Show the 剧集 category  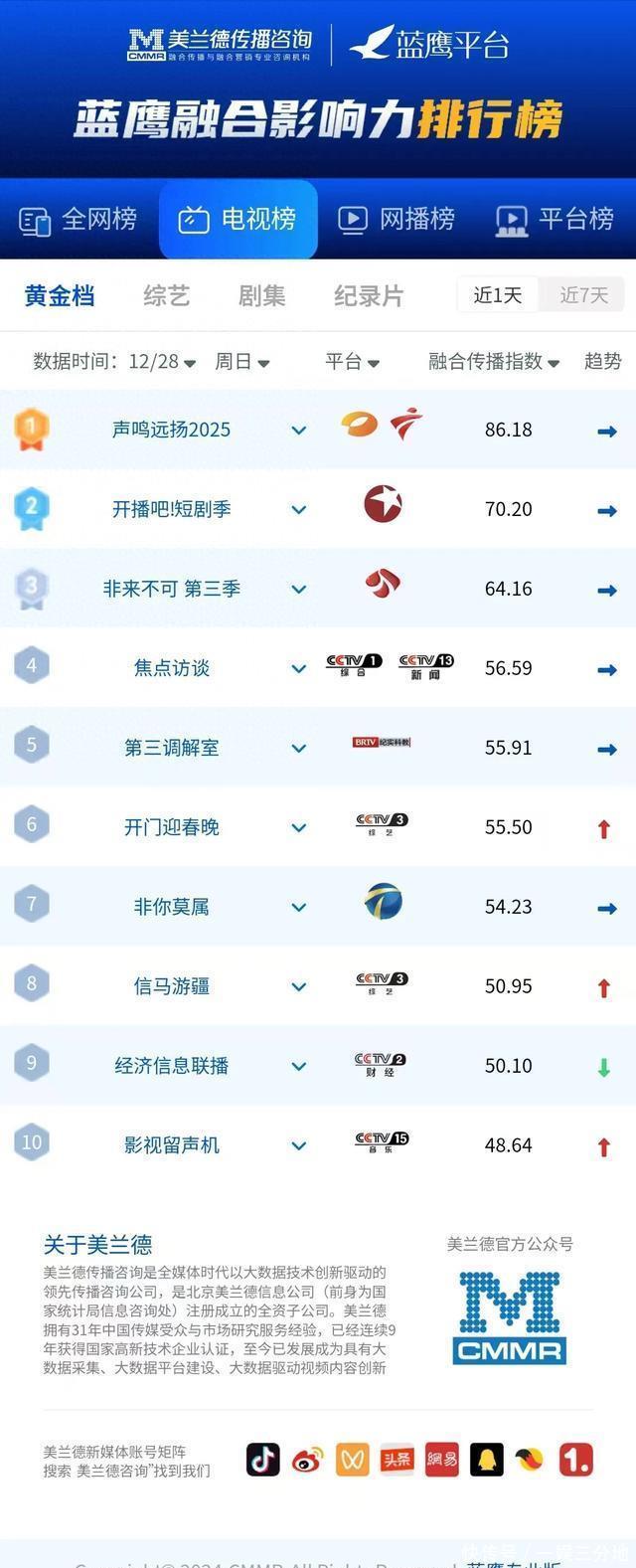point(261,295)
